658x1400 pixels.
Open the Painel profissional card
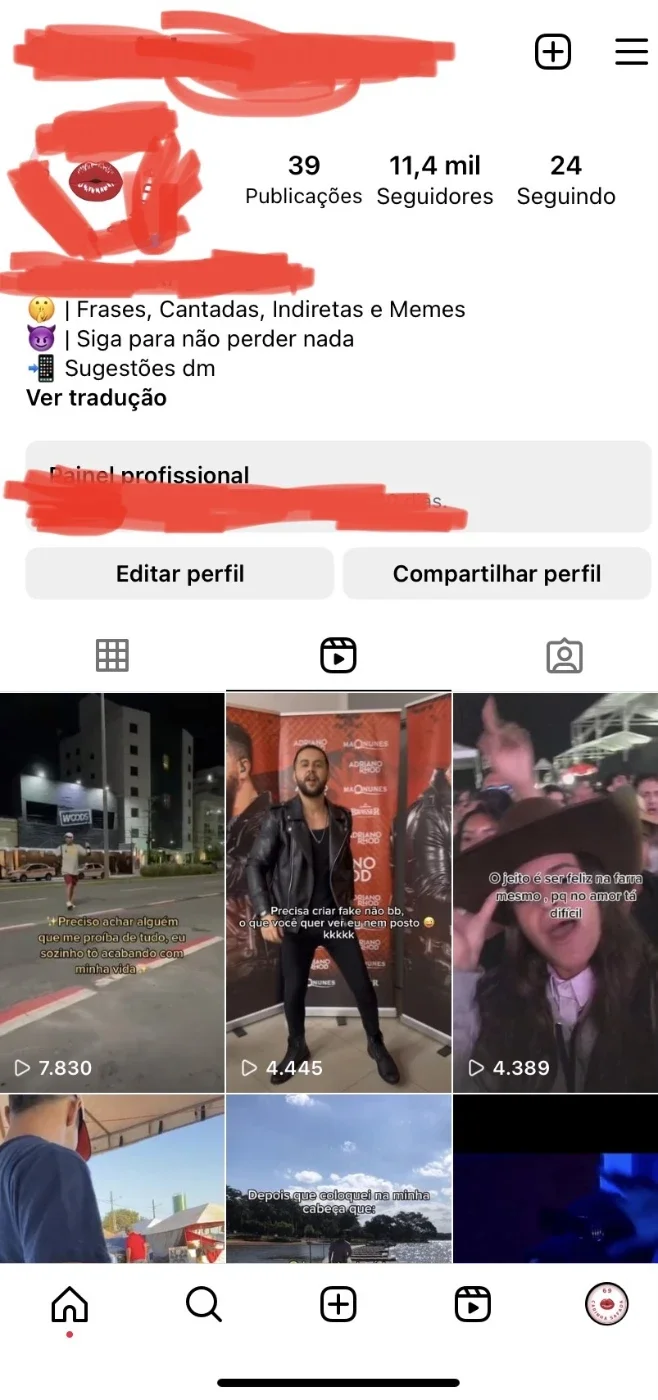pos(338,487)
